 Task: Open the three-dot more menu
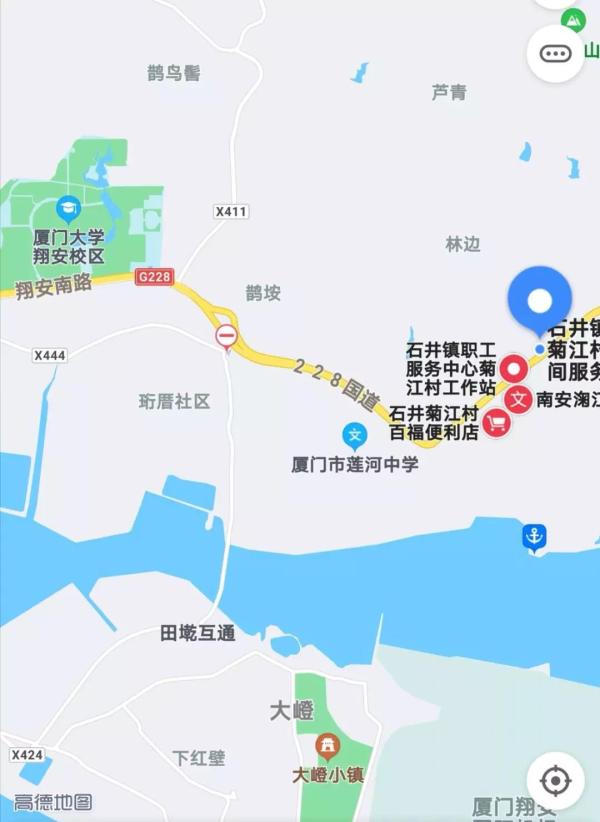point(555,54)
